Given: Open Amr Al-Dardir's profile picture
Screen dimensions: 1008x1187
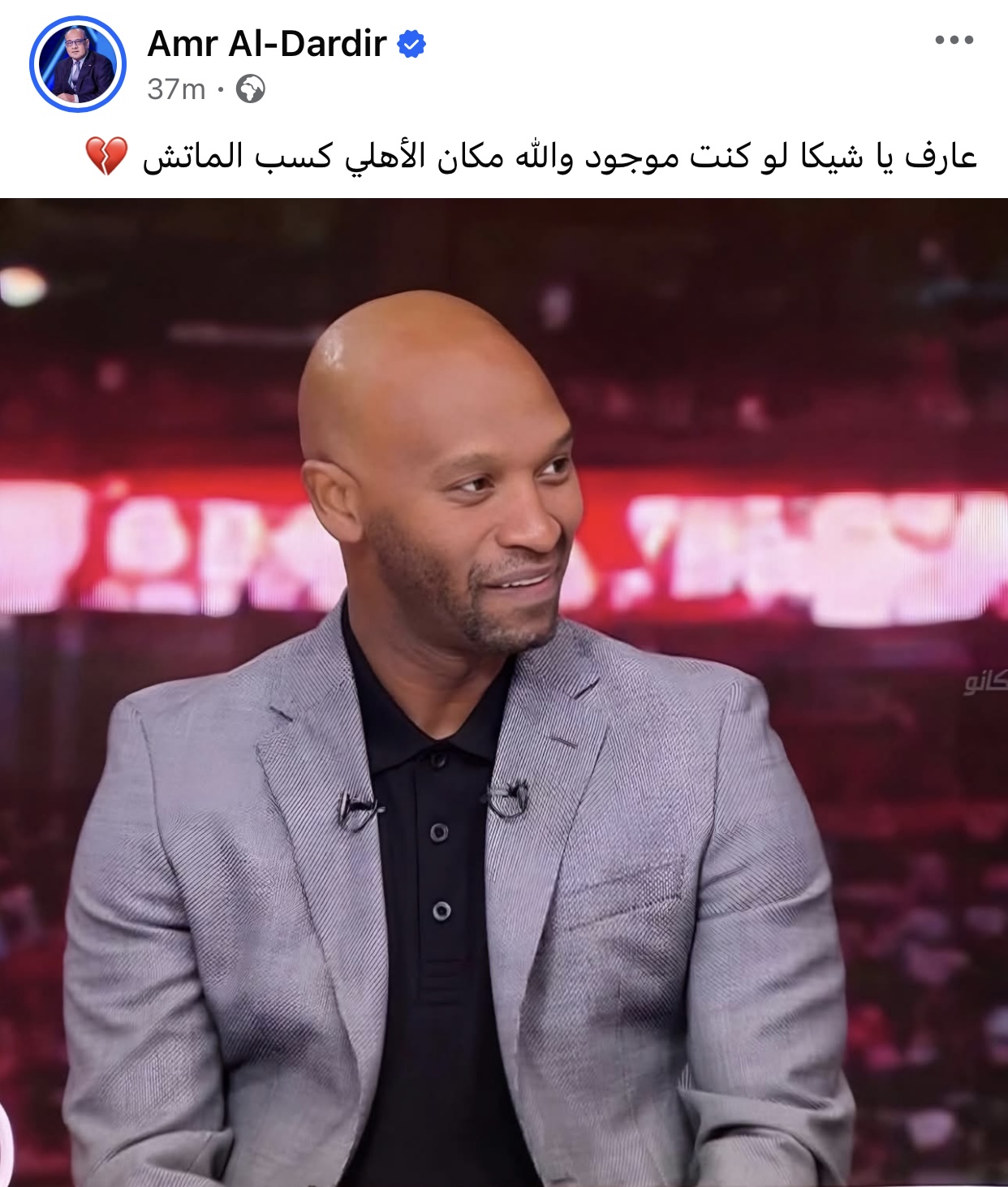Looking at the screenshot, I should click(x=78, y=64).
